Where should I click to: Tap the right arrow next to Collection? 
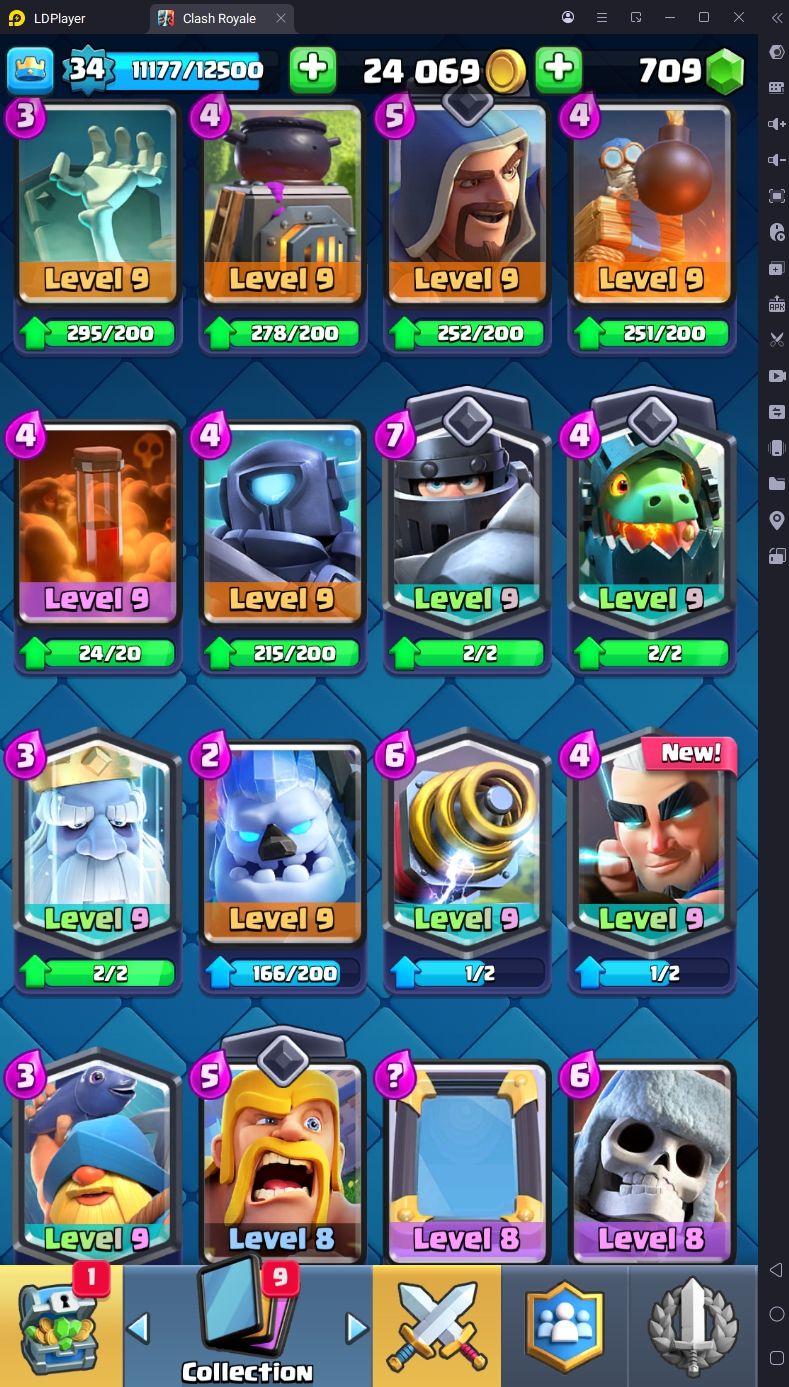[x=356, y=1328]
